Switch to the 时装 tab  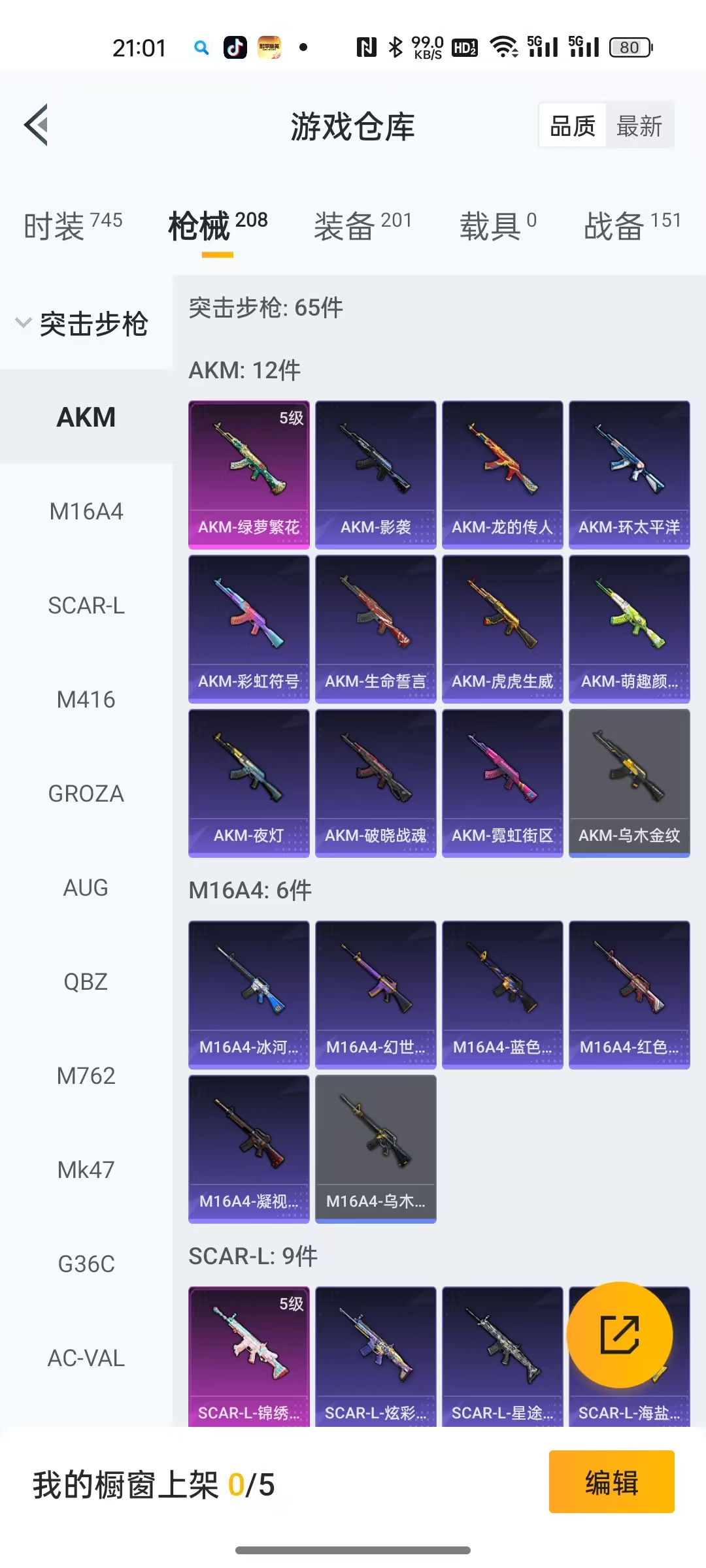click(x=73, y=226)
